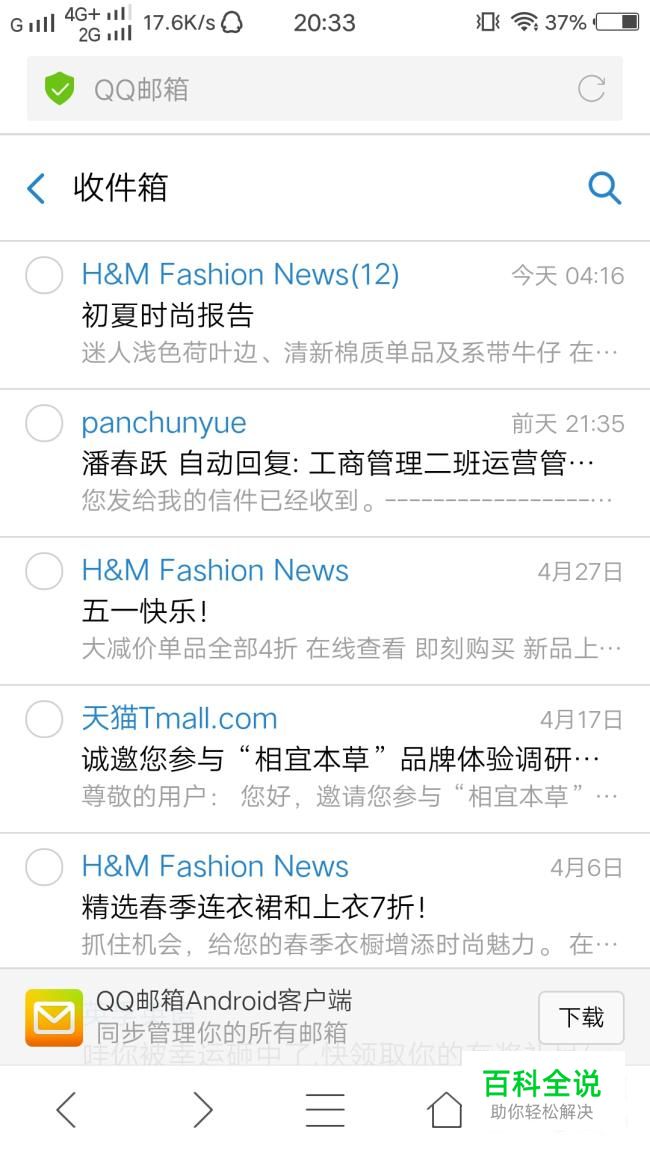Check the circle for the 天猫Tmall.com email

pos(44,720)
